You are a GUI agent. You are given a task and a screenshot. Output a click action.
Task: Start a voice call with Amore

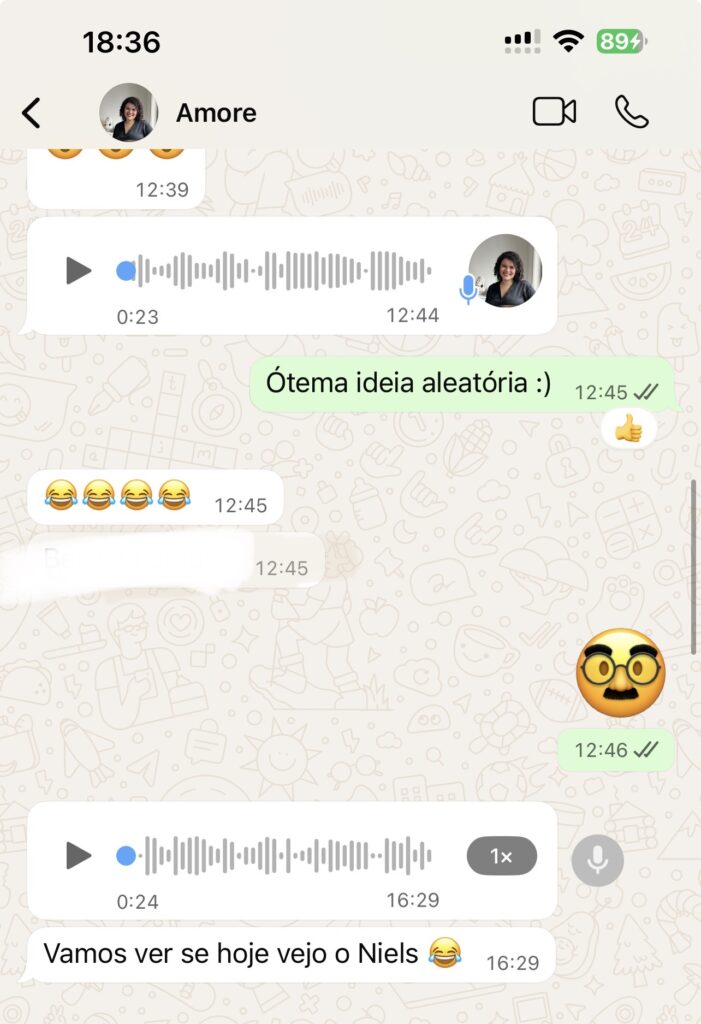coord(631,112)
